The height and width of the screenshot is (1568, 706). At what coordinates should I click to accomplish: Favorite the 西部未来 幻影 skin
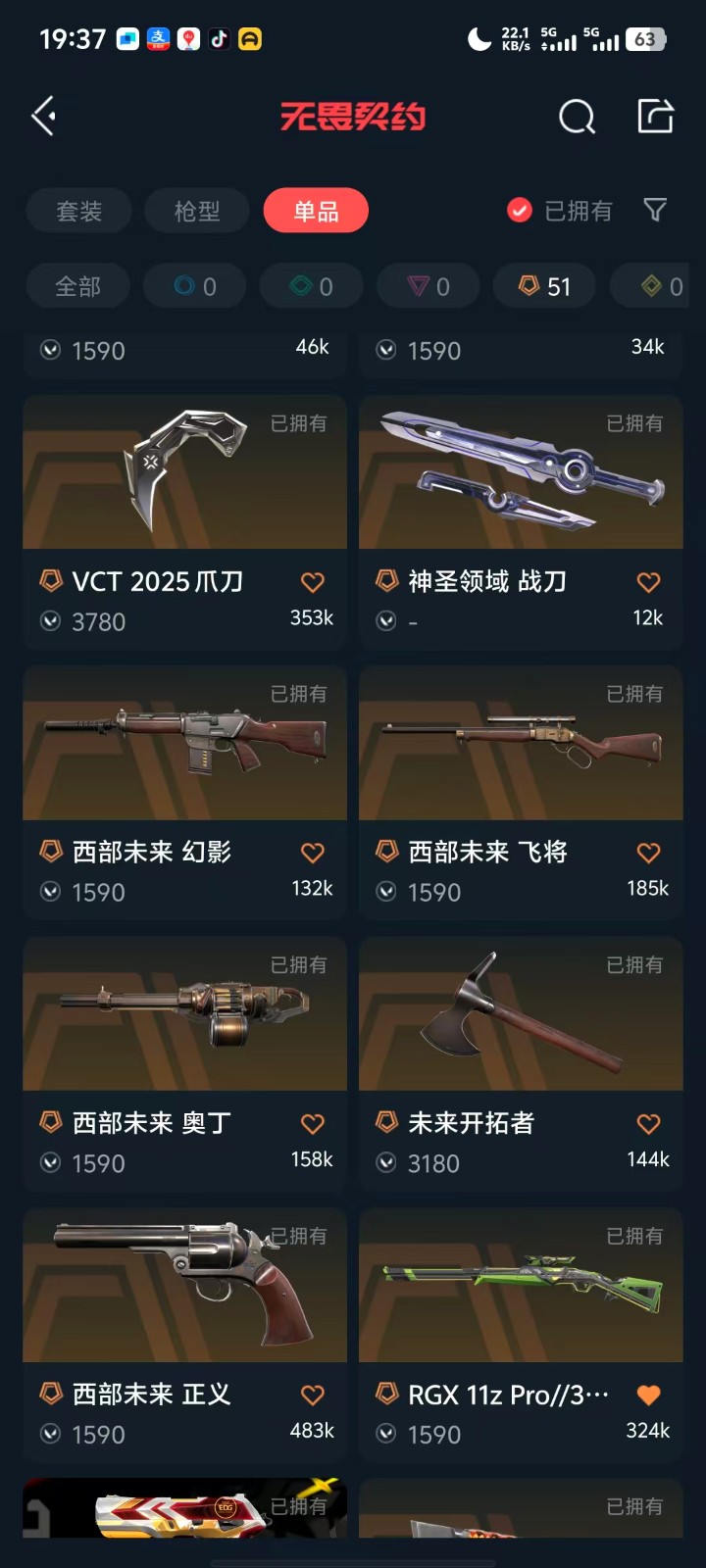313,853
